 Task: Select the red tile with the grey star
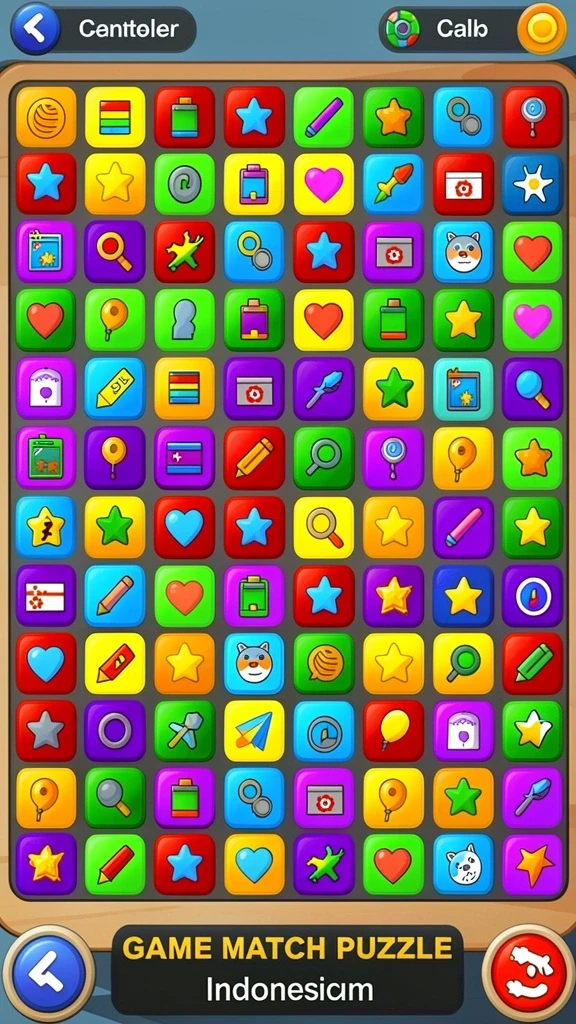[x=46, y=731]
